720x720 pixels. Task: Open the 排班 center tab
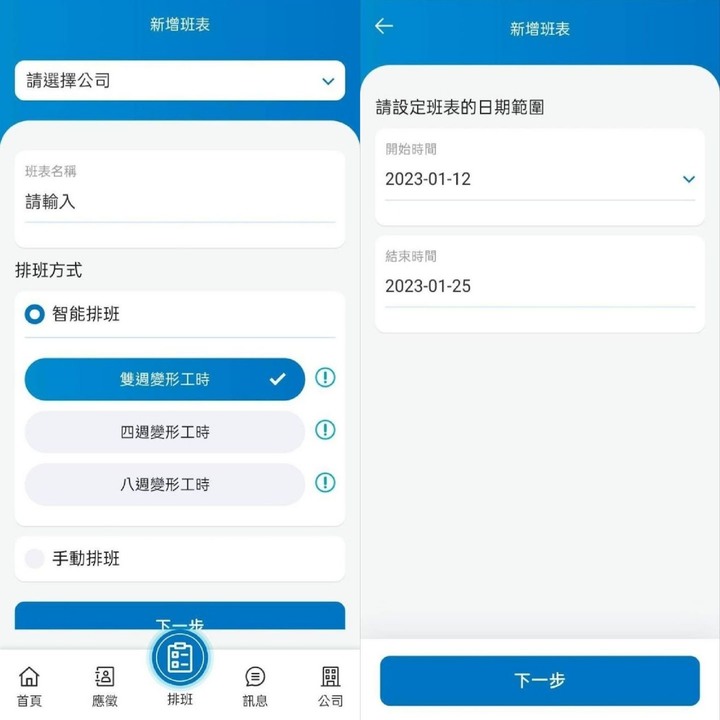tap(180, 660)
